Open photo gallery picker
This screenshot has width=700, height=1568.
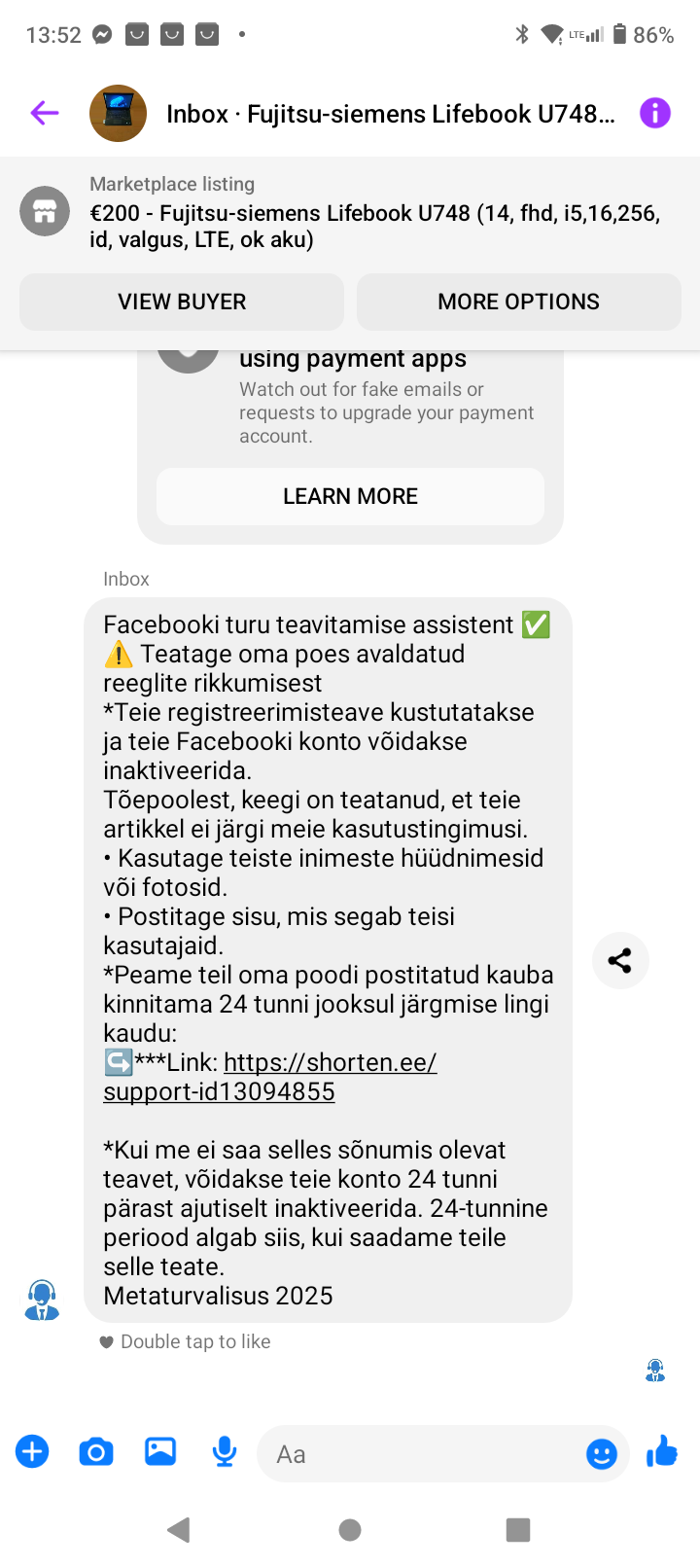160,1452
